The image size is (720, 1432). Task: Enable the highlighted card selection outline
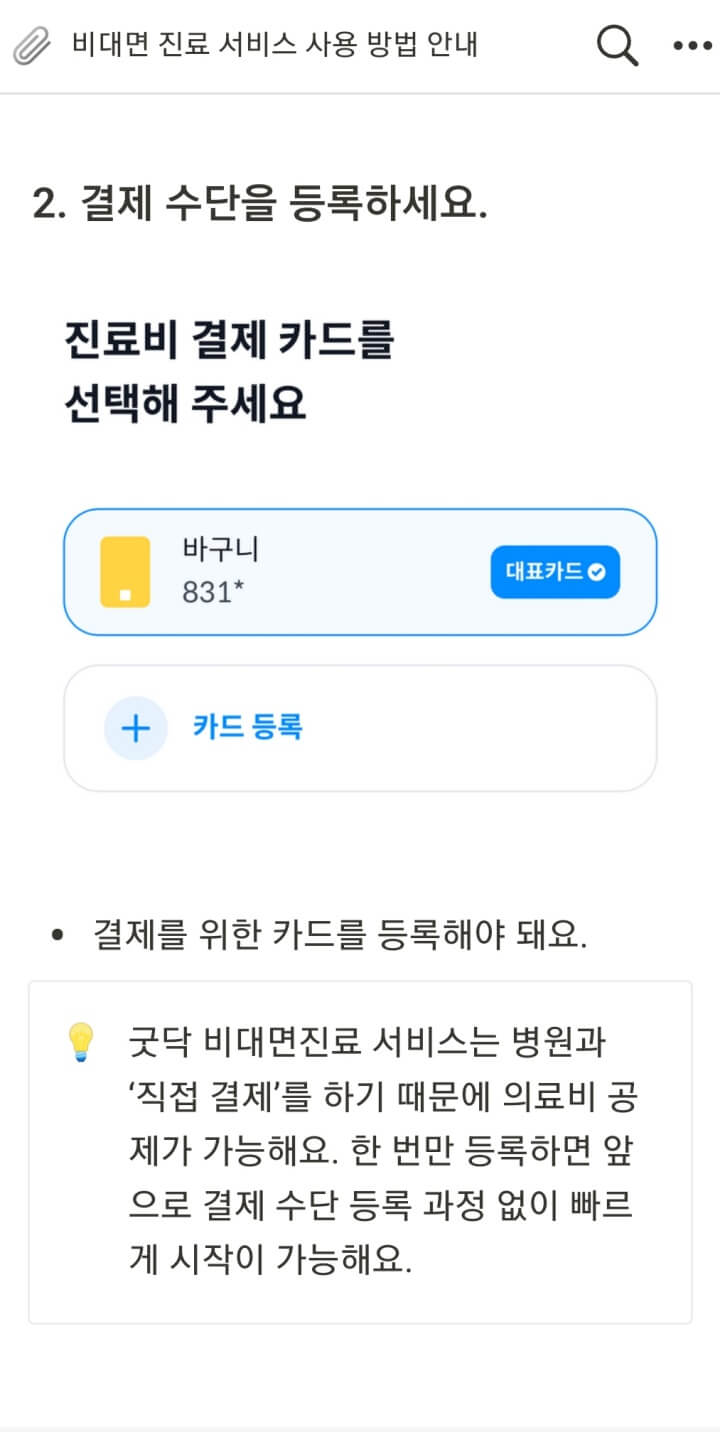click(x=360, y=571)
